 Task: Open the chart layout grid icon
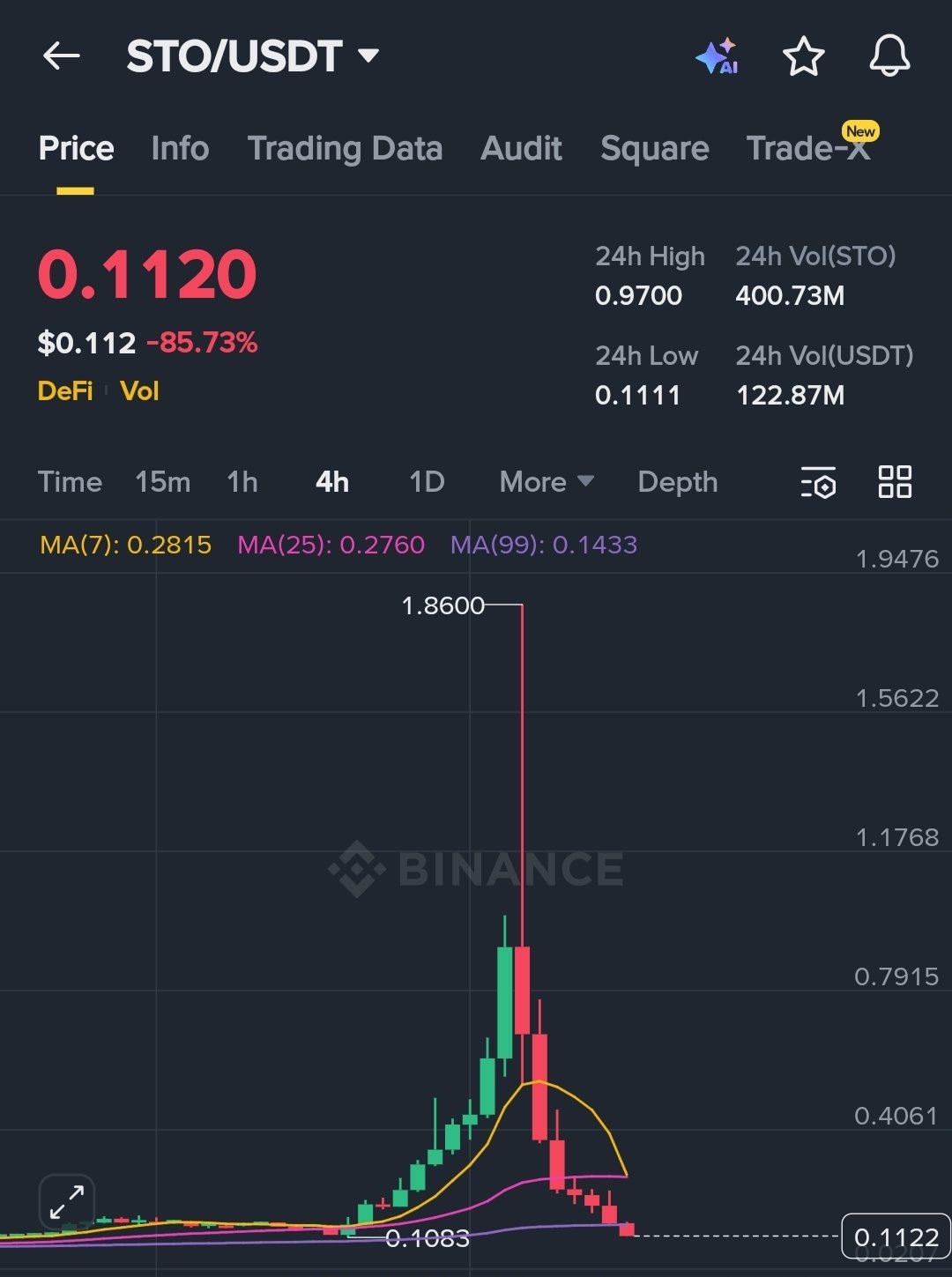pos(895,482)
